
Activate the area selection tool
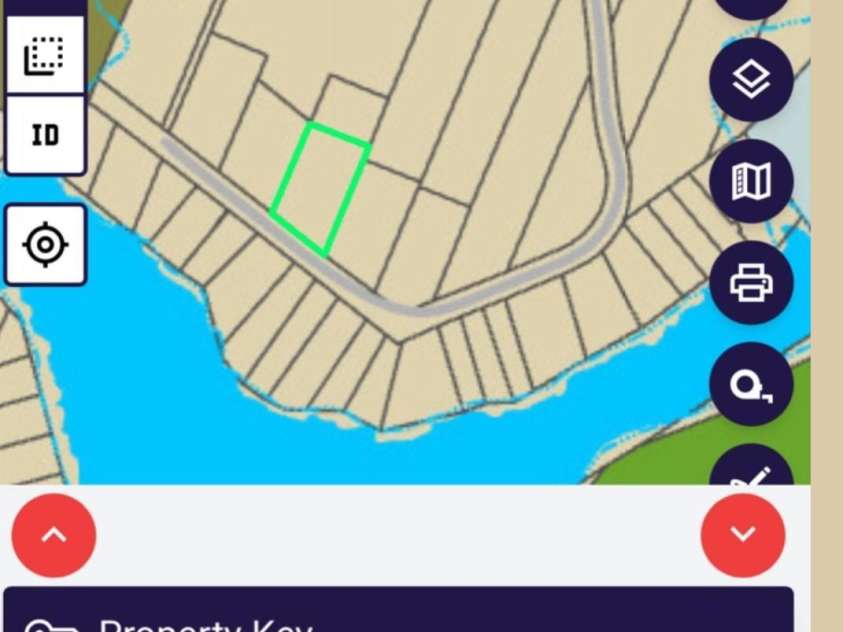(45, 56)
